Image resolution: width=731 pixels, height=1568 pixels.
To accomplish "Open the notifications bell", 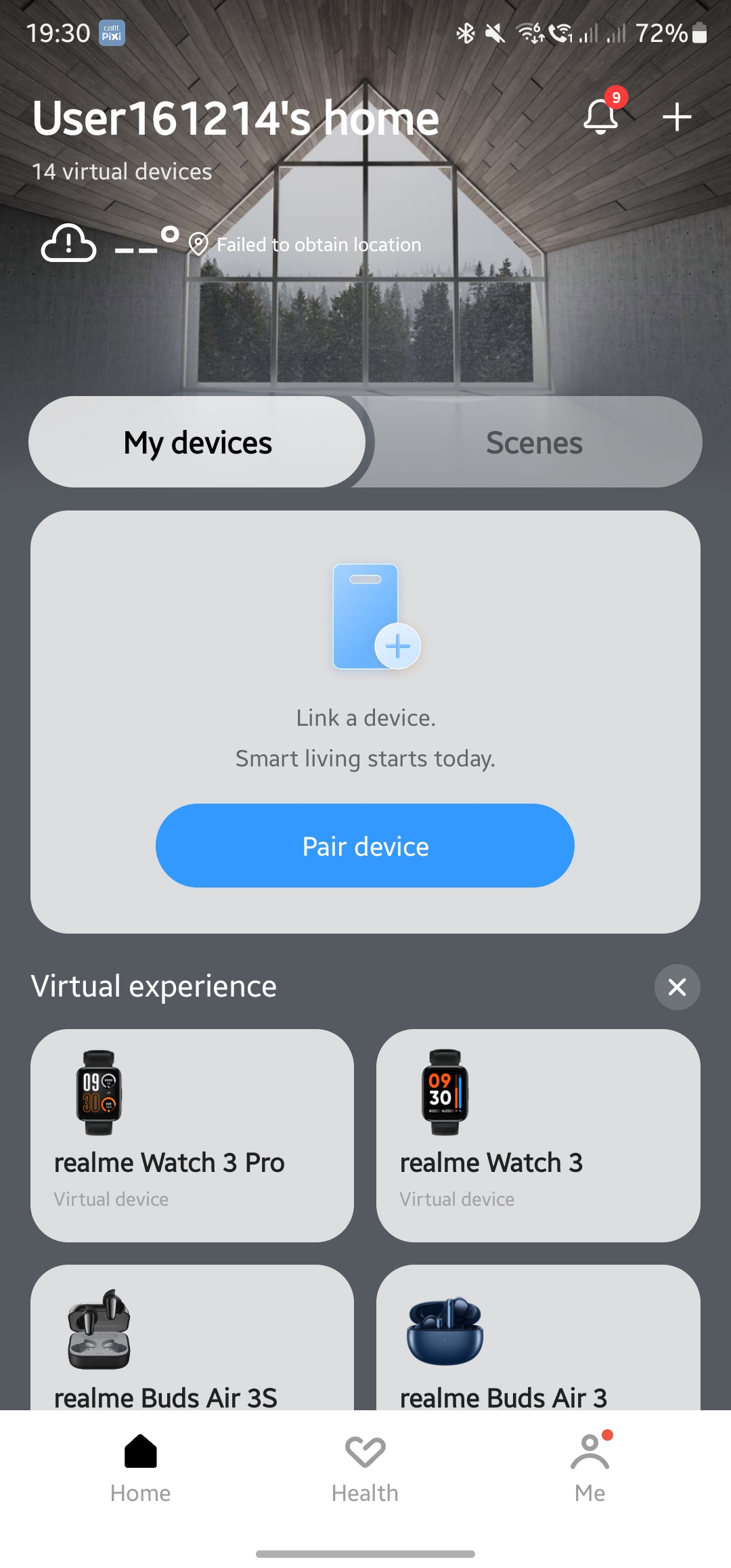I will [x=601, y=116].
